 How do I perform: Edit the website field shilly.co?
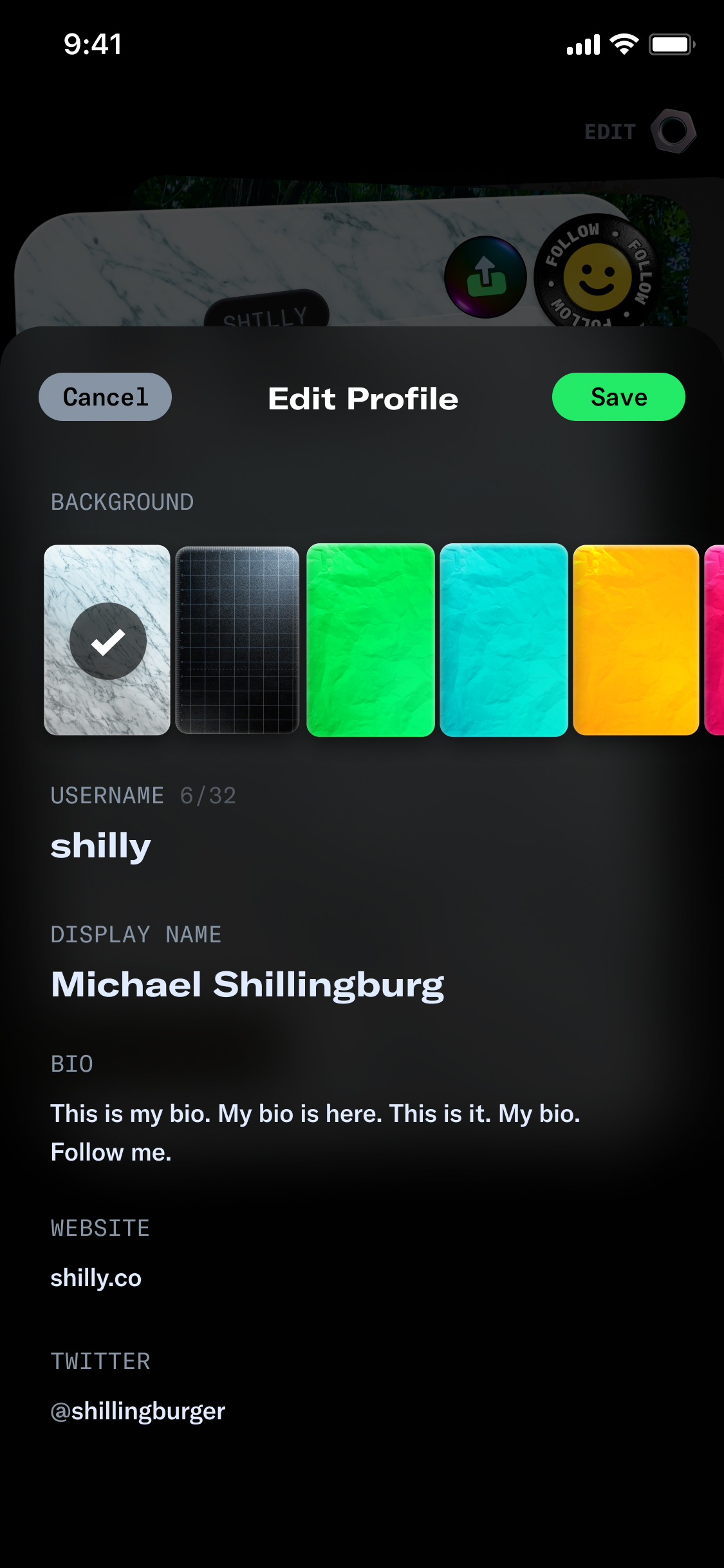96,1278
